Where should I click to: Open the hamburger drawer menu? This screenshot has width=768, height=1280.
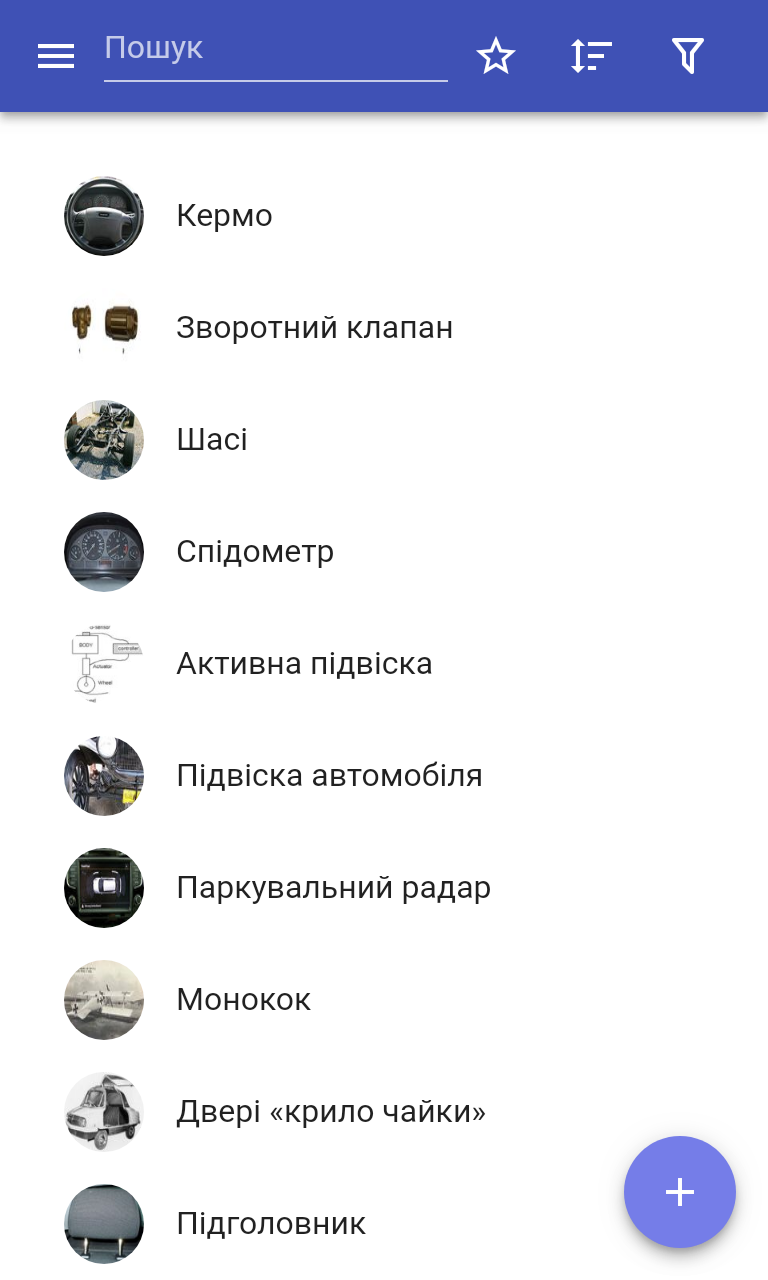tap(56, 57)
